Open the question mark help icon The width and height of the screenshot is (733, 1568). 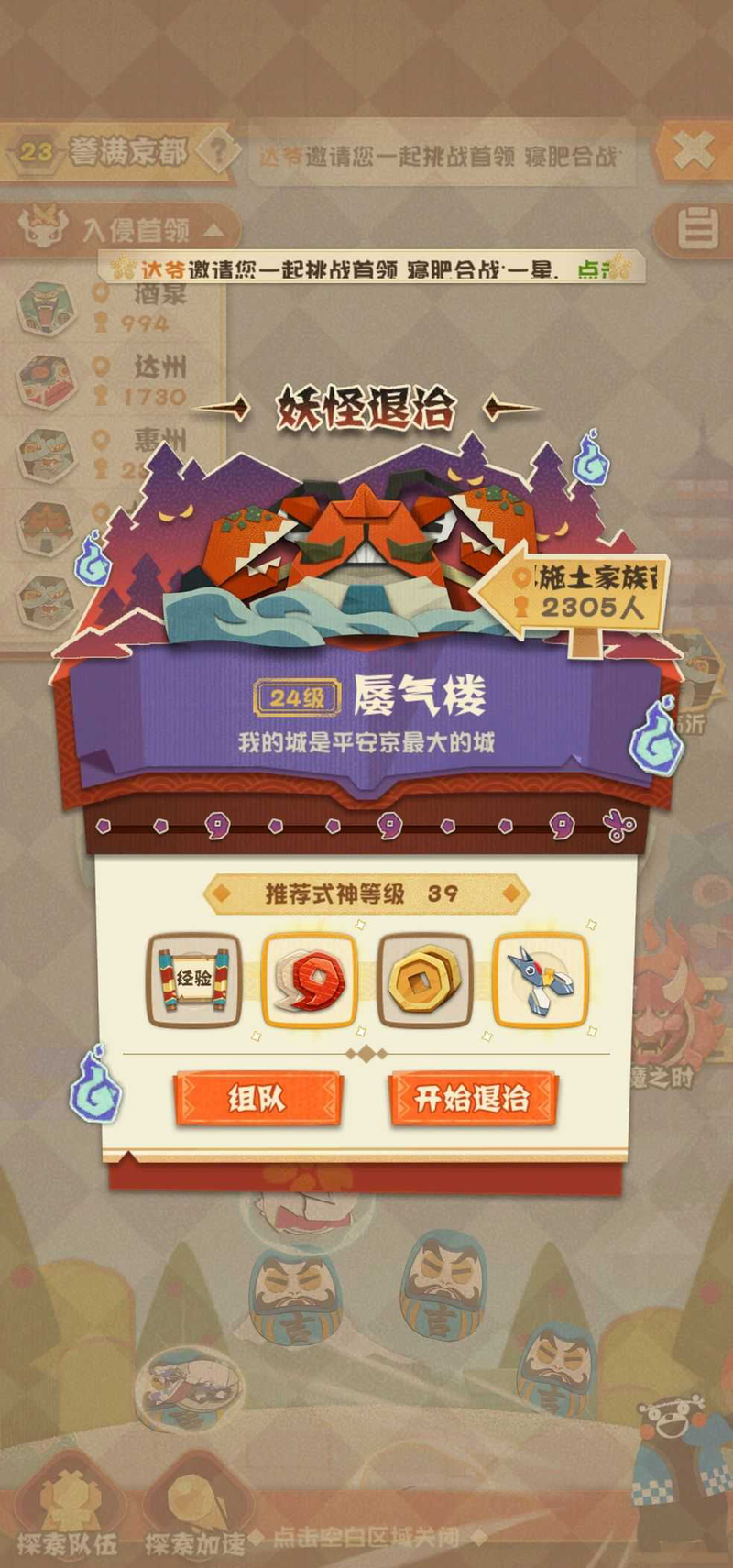coord(218,150)
